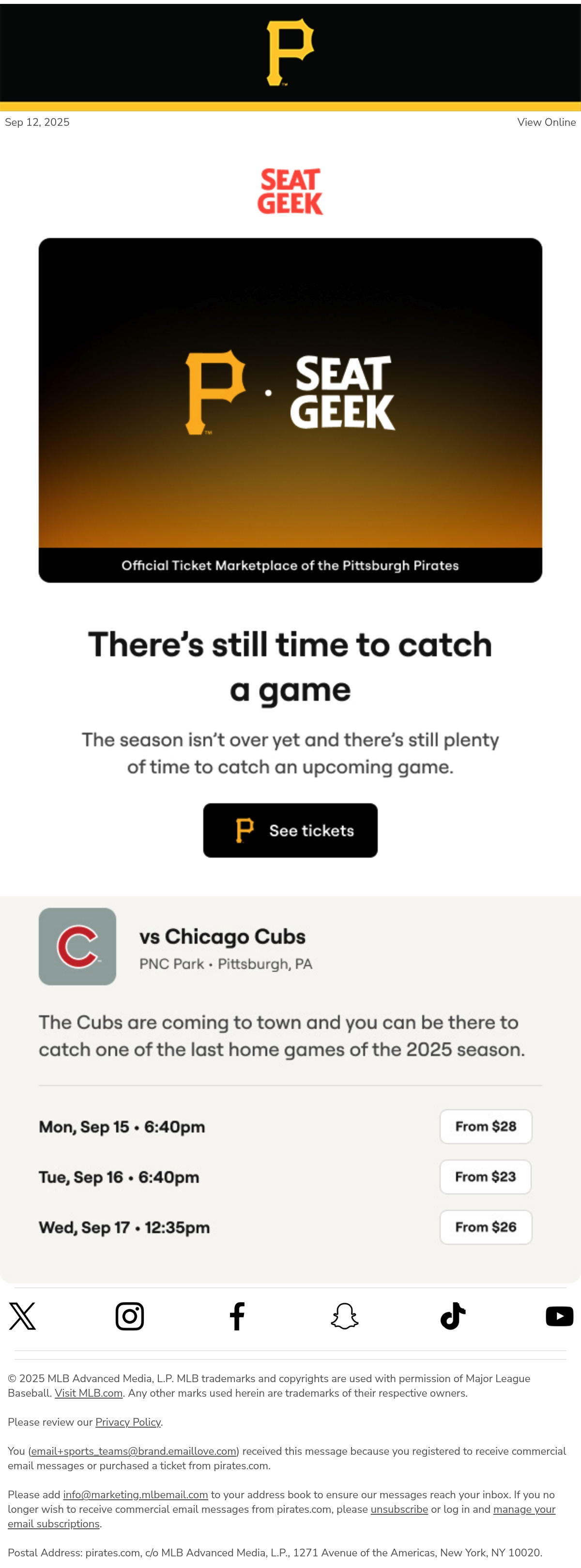Screen dimensions: 581x1568
Task: Tap the info@marketing.mlbemail.com address link
Action: 136,1495
